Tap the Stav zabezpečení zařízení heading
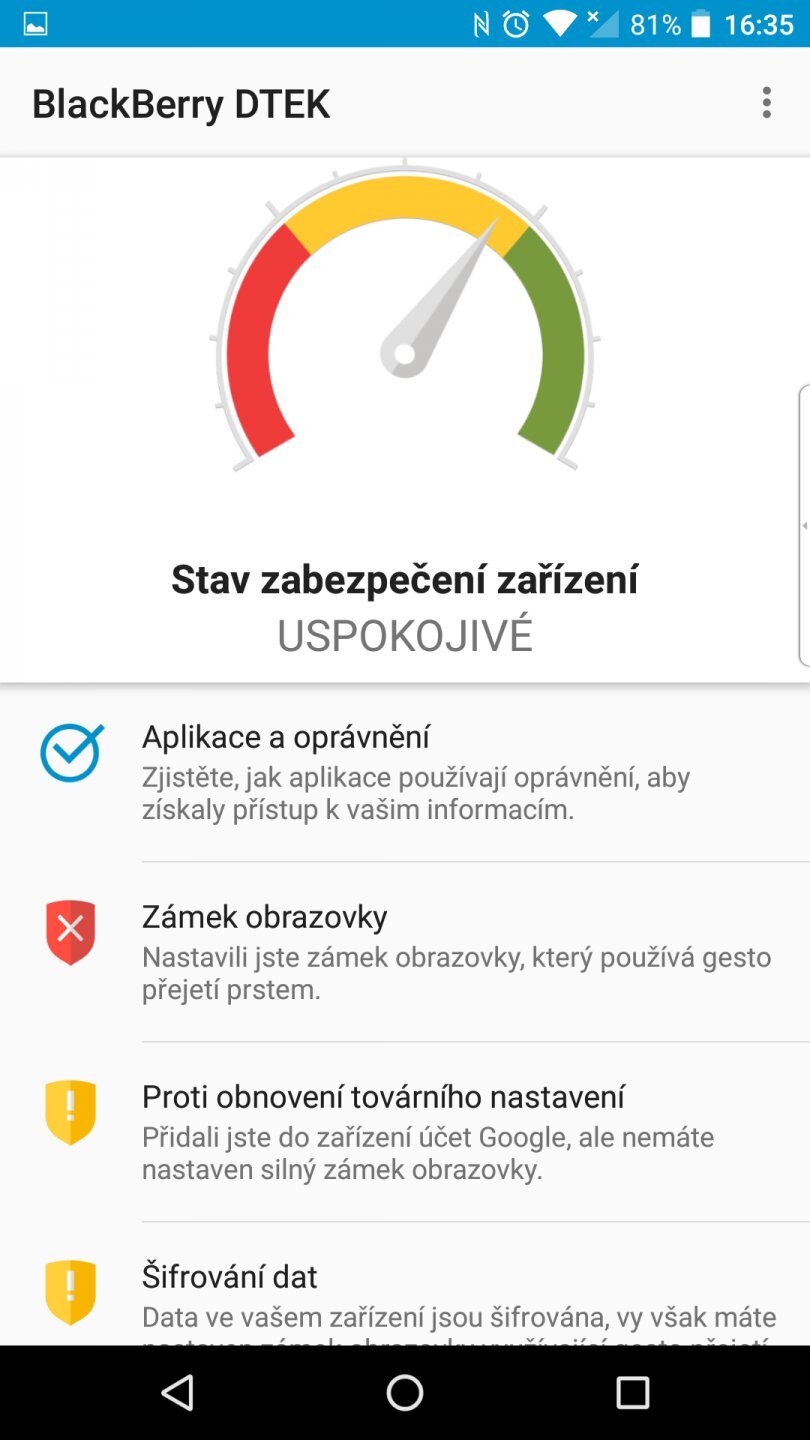The height and width of the screenshot is (1440, 810). pos(404,579)
